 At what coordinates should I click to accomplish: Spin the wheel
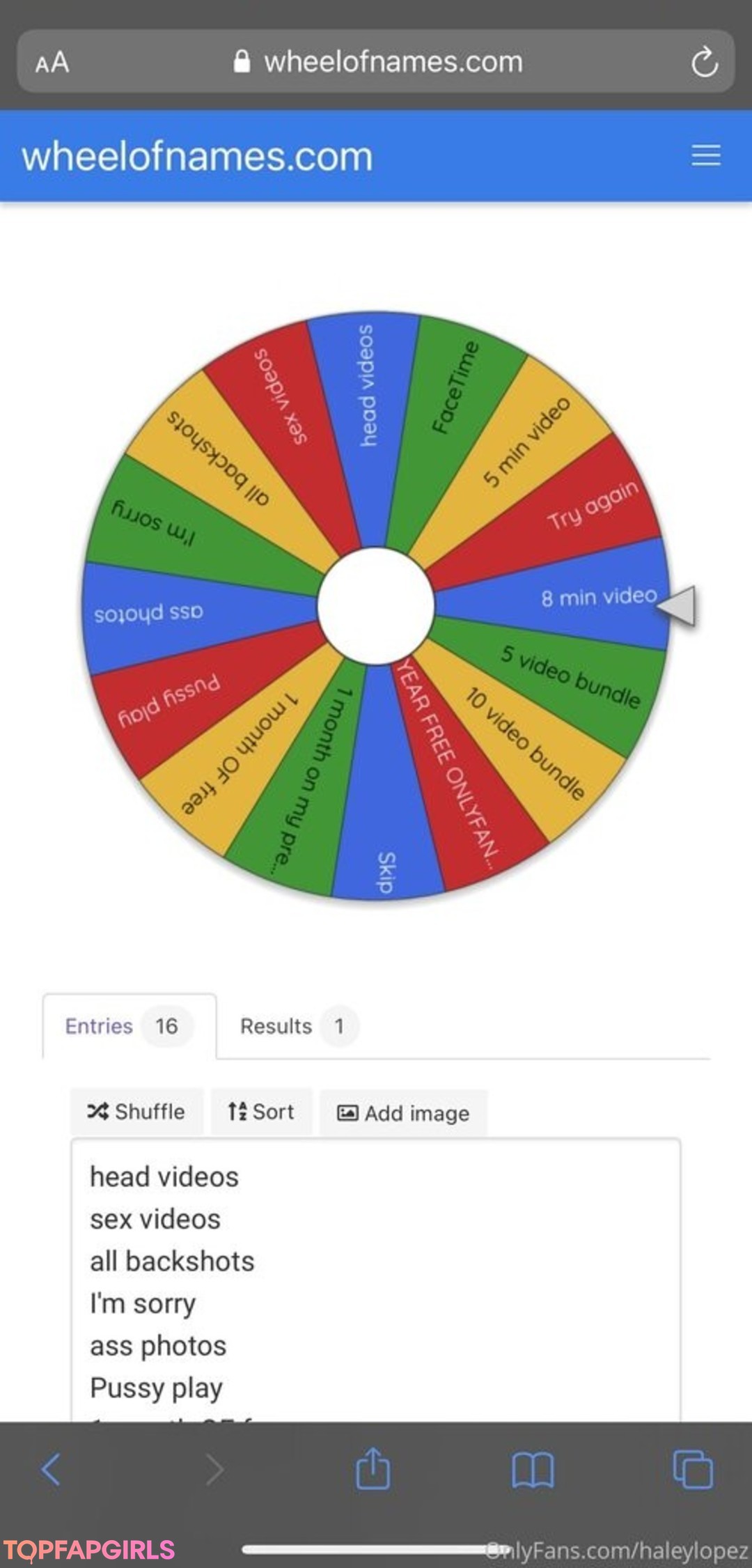376,605
